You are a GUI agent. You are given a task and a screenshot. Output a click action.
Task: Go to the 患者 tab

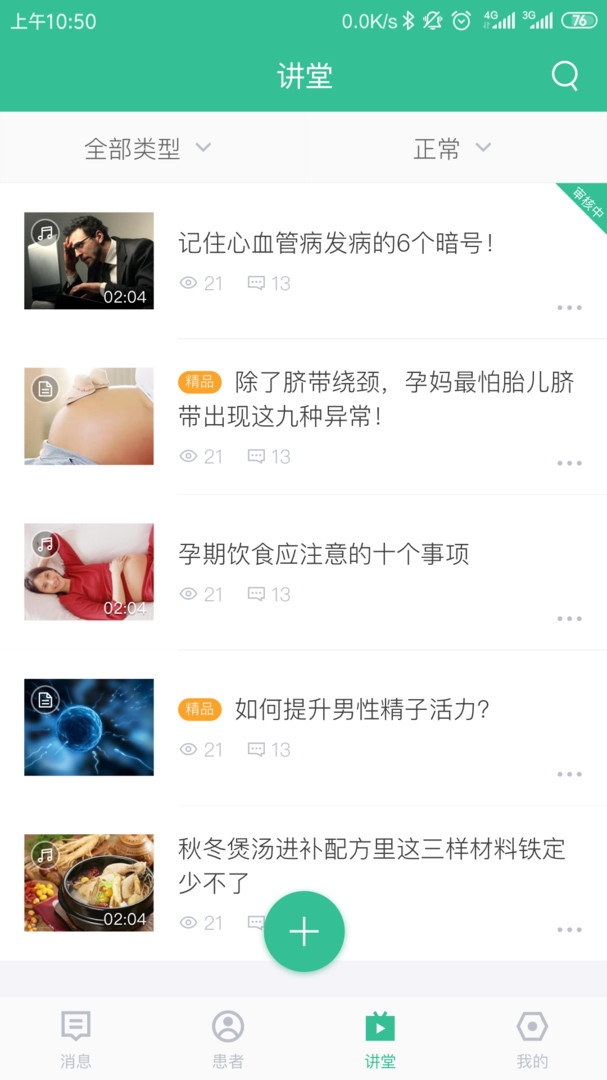pos(228,1038)
